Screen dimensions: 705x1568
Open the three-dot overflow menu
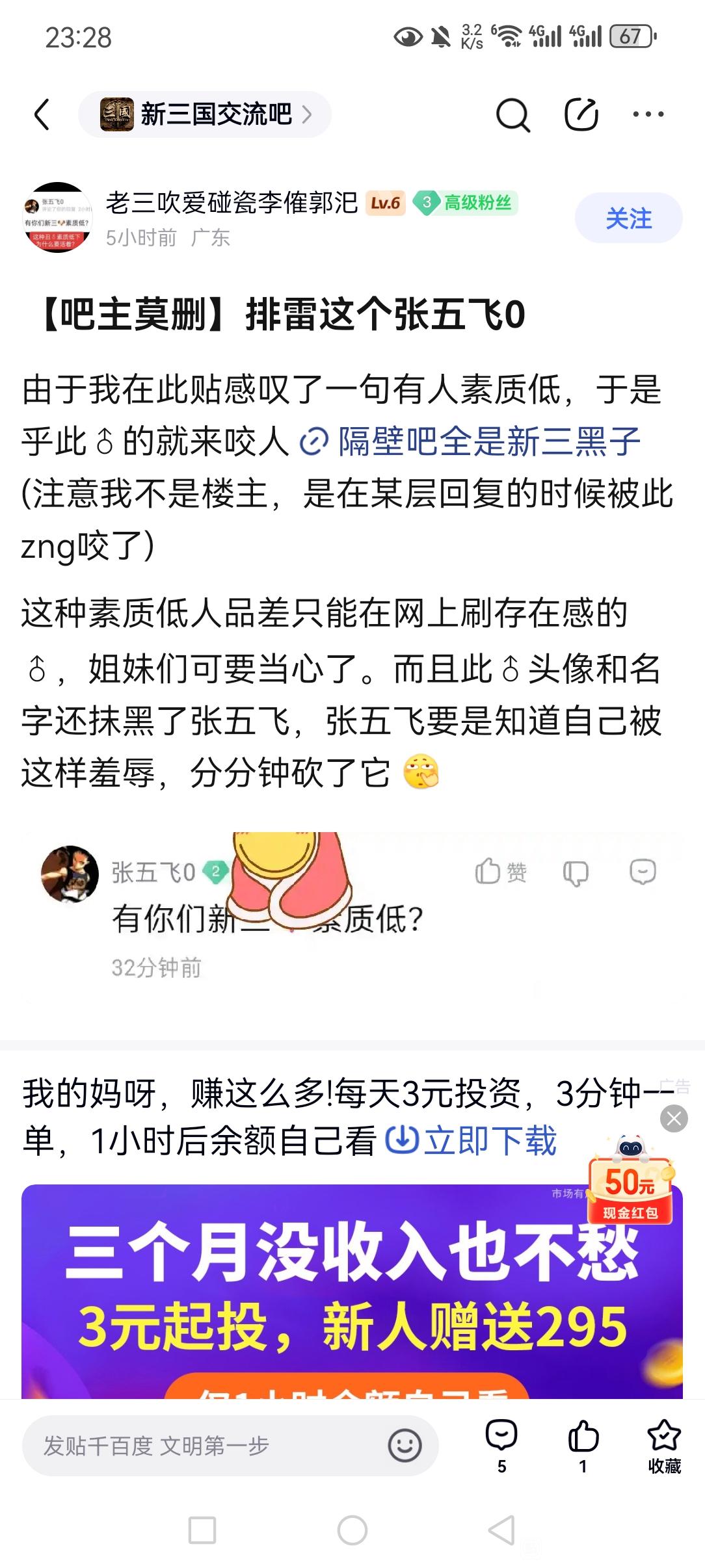pos(648,114)
